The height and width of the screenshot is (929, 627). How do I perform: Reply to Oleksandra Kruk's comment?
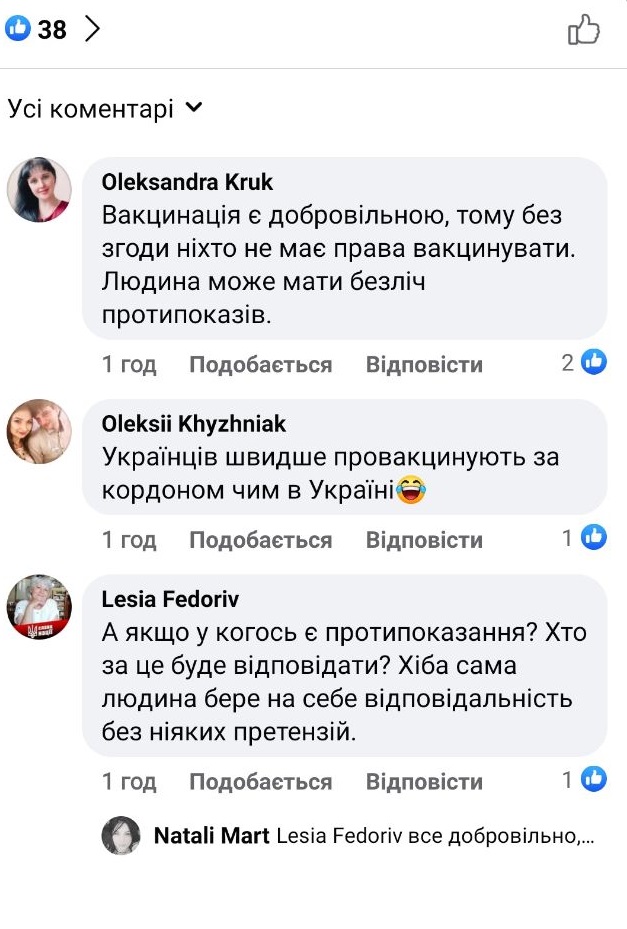(x=424, y=365)
